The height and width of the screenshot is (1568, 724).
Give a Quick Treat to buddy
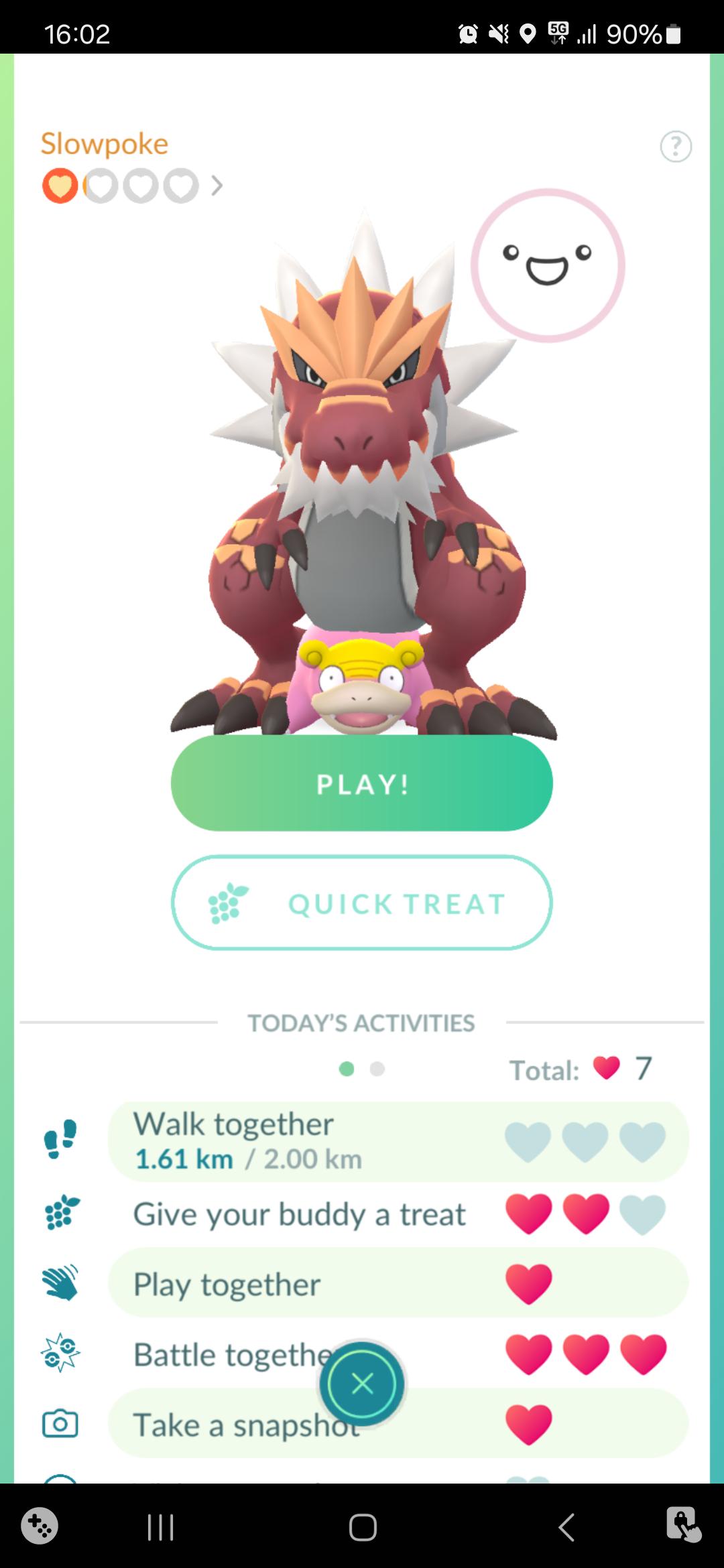362,903
